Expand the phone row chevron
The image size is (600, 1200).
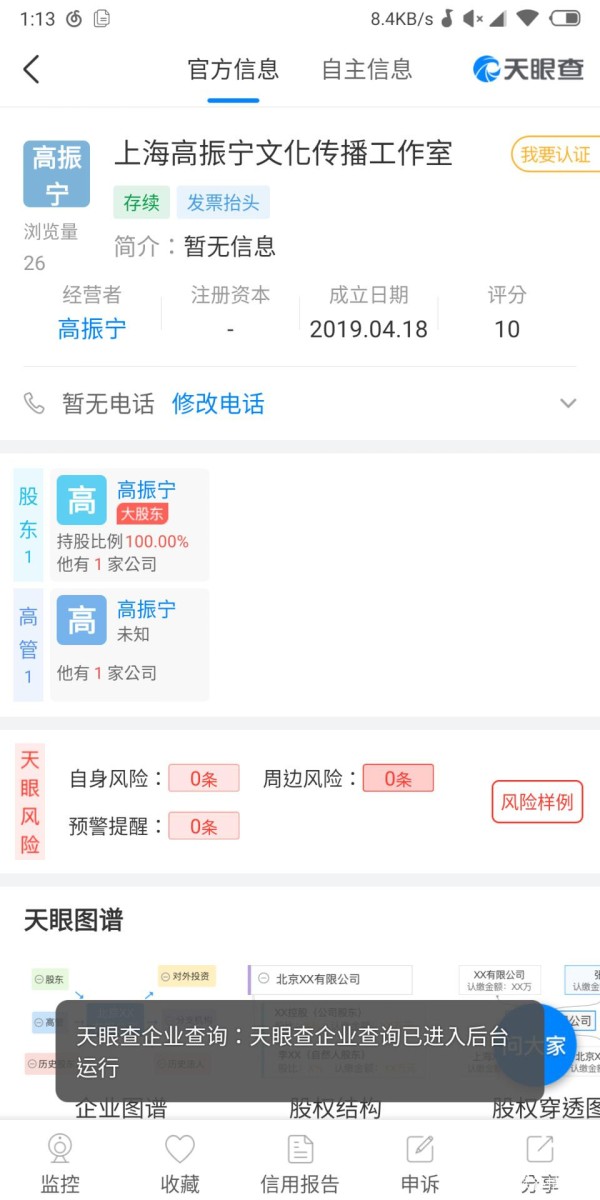(x=568, y=404)
